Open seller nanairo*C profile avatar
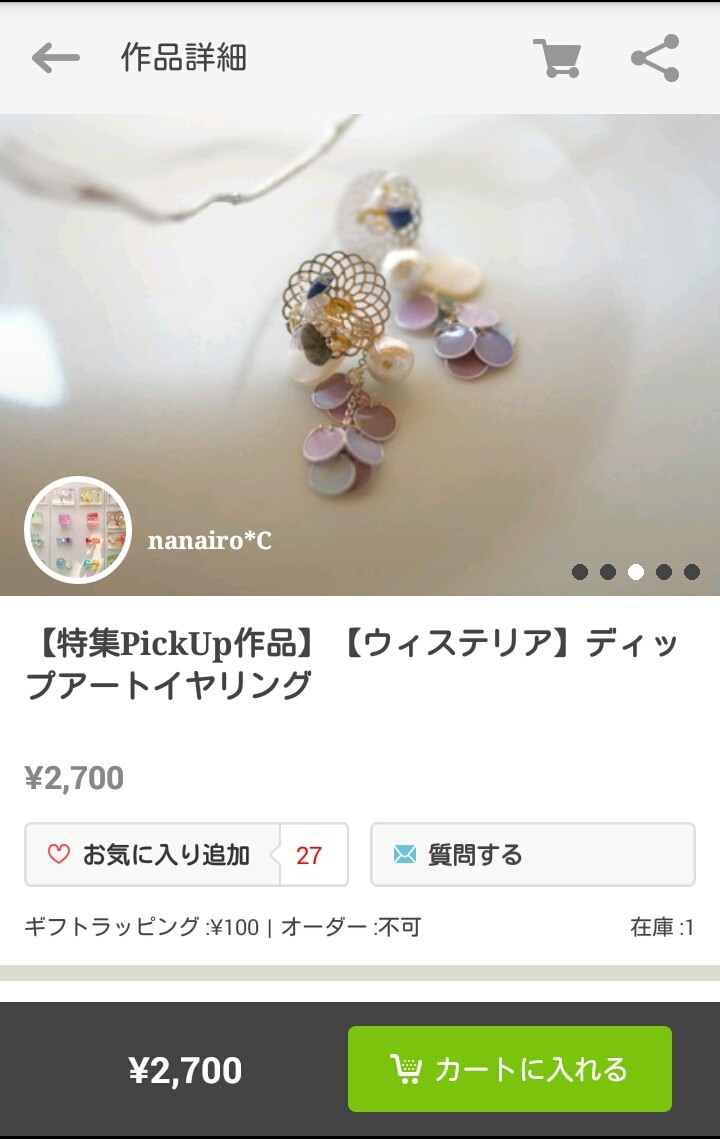This screenshot has width=720, height=1139. 78,530
